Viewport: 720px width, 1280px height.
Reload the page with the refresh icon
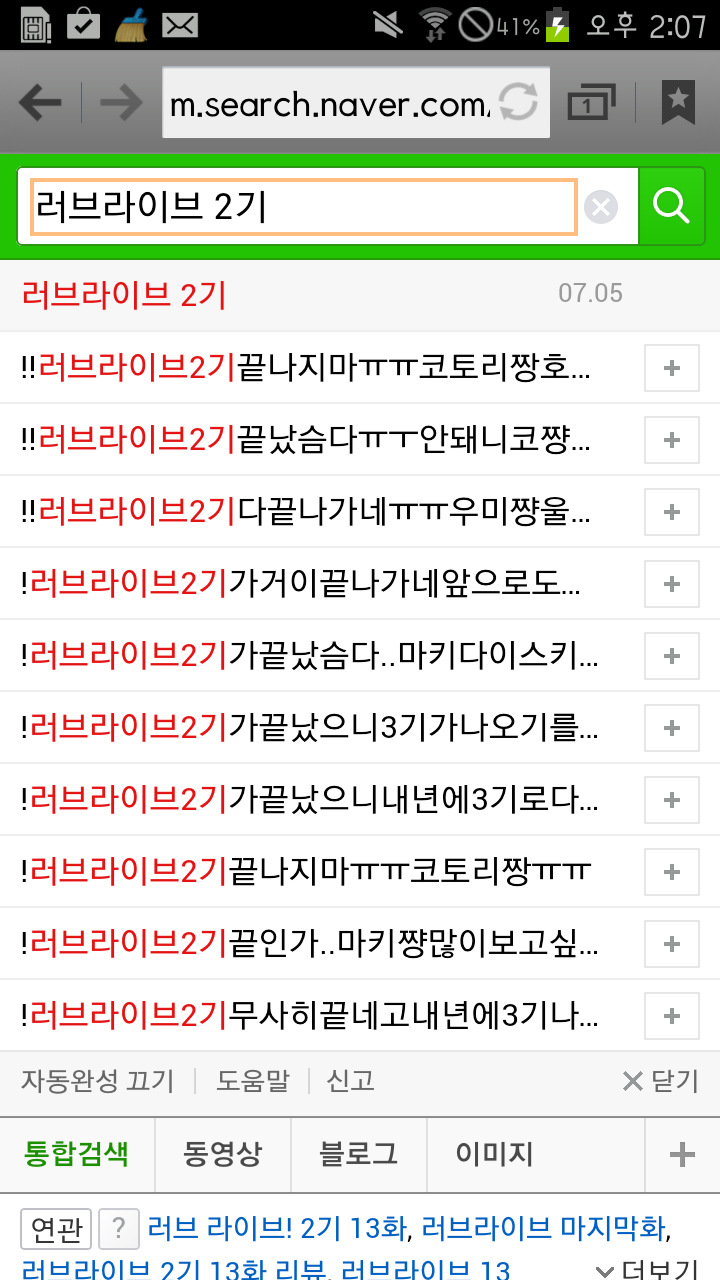519,102
